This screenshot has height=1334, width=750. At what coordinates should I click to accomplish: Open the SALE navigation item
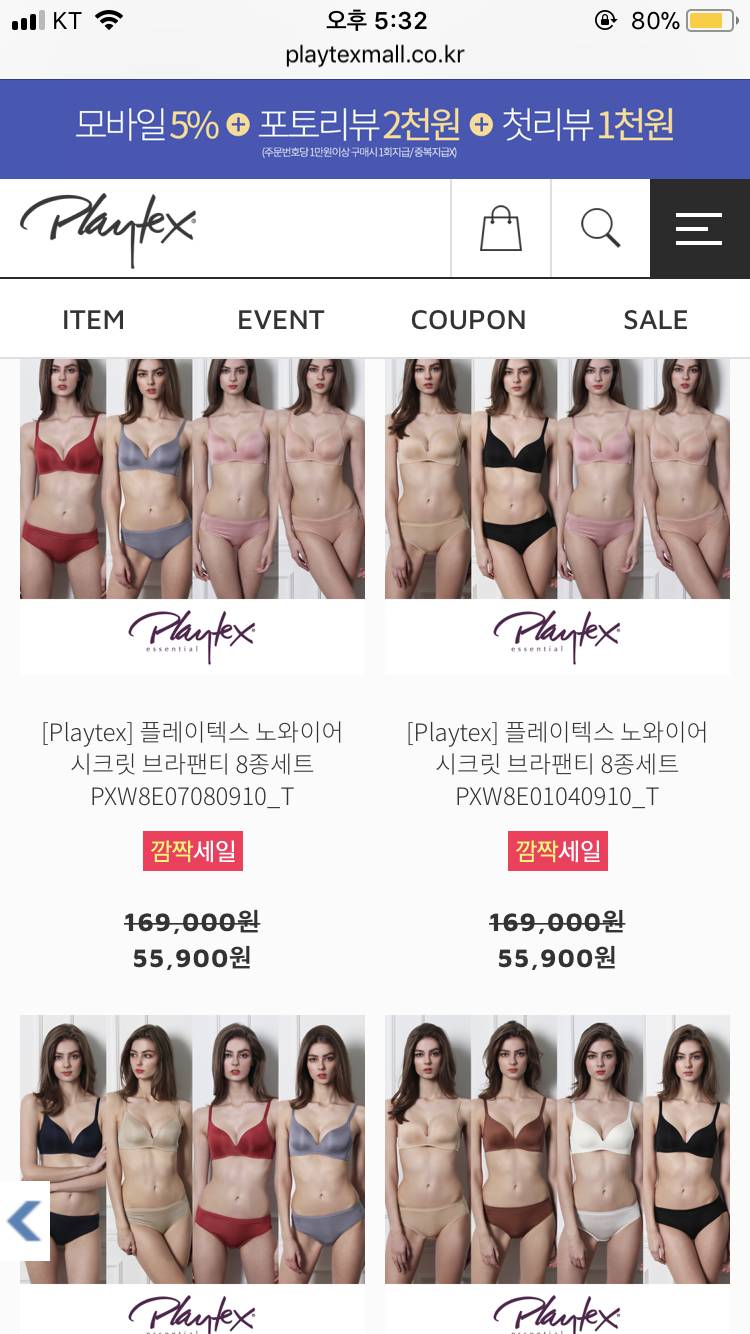pyautogui.click(x=655, y=319)
